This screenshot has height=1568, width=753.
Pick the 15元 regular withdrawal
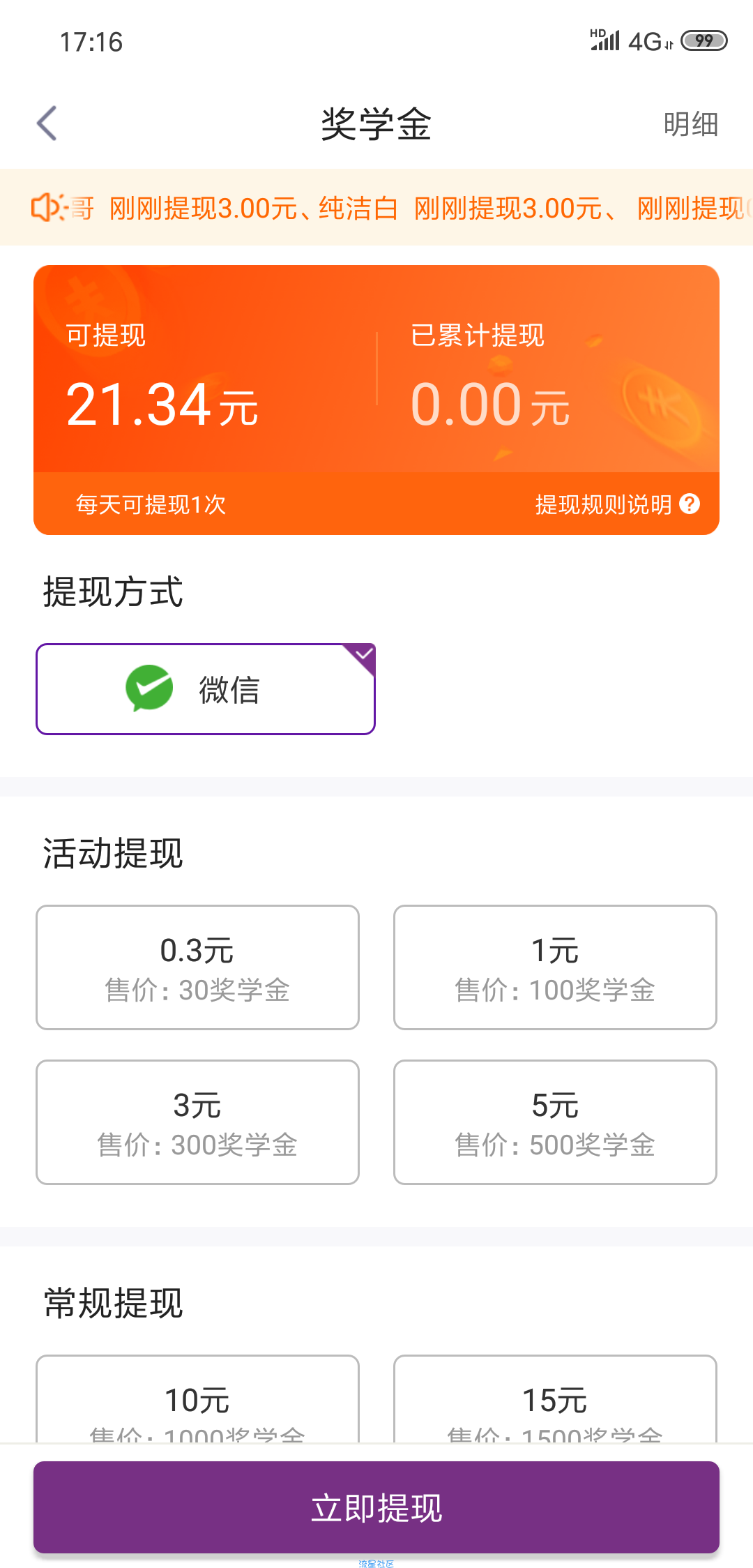point(555,1399)
